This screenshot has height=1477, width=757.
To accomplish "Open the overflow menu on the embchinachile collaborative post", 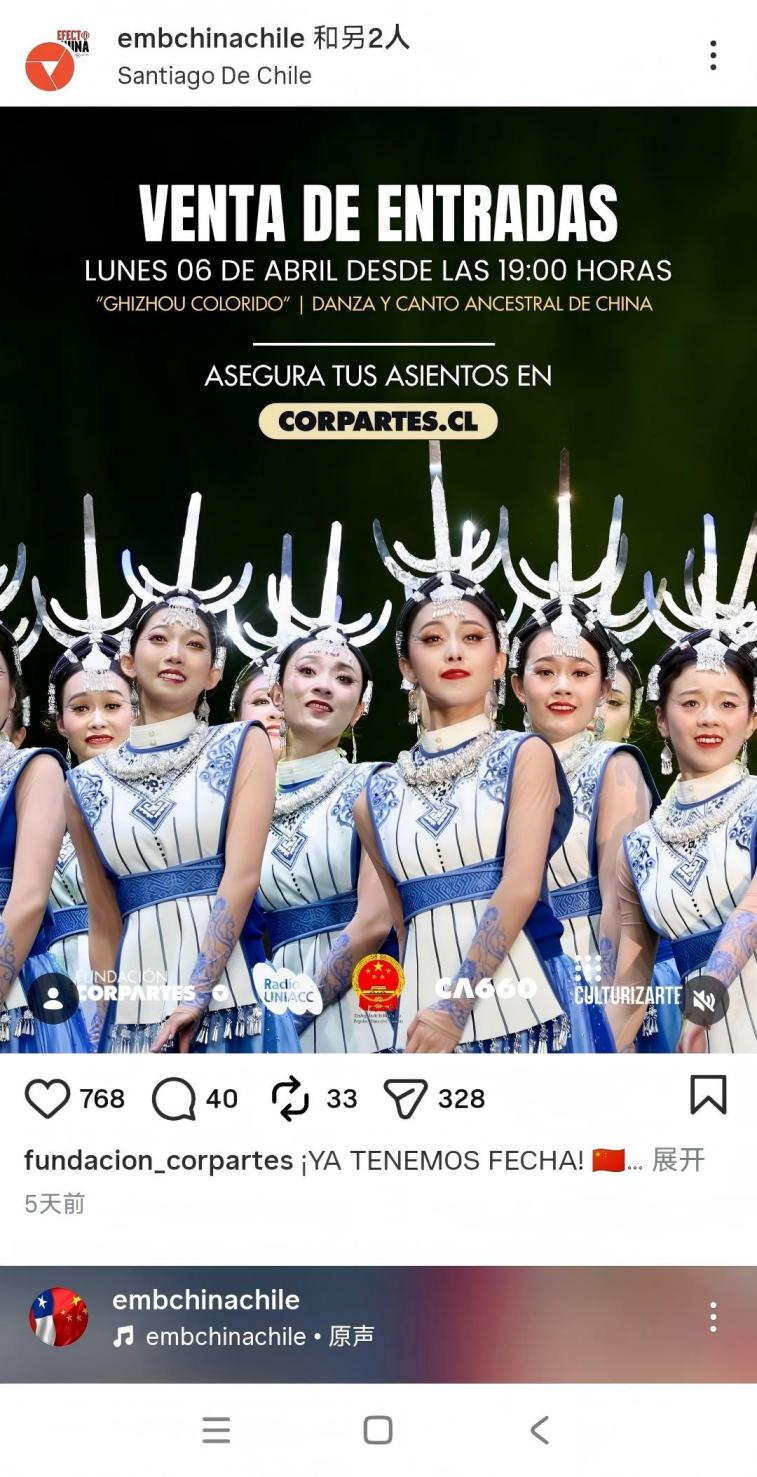I will [712, 55].
